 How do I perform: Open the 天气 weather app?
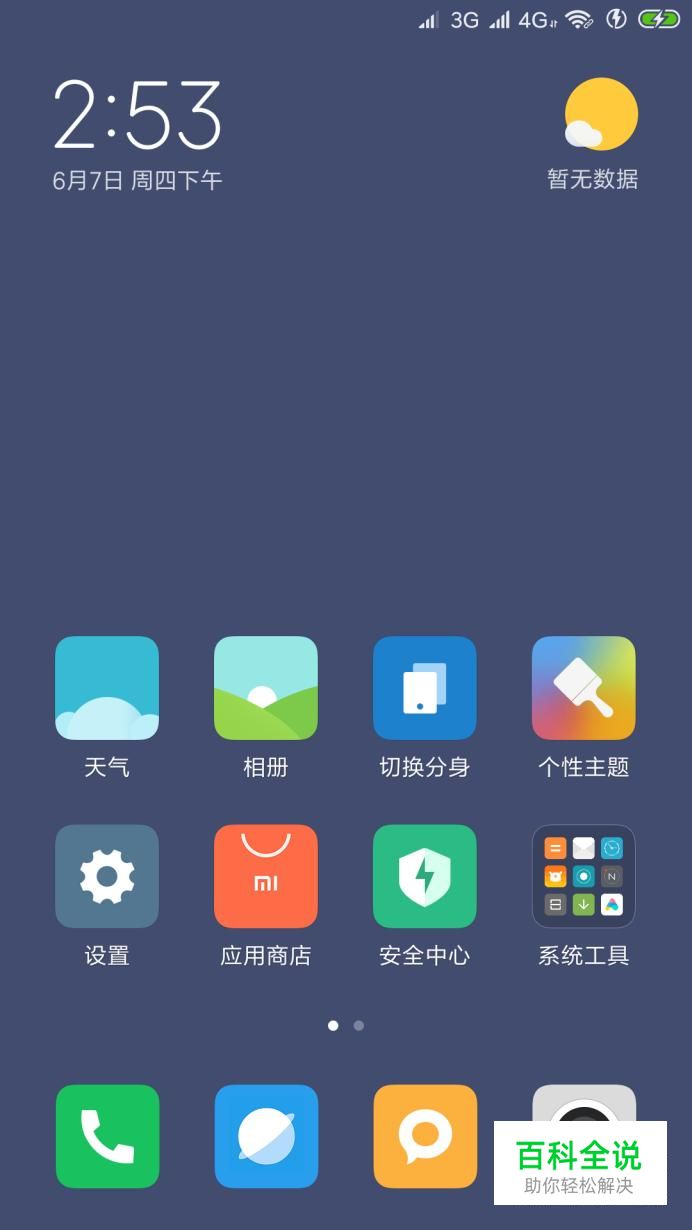tap(107, 688)
